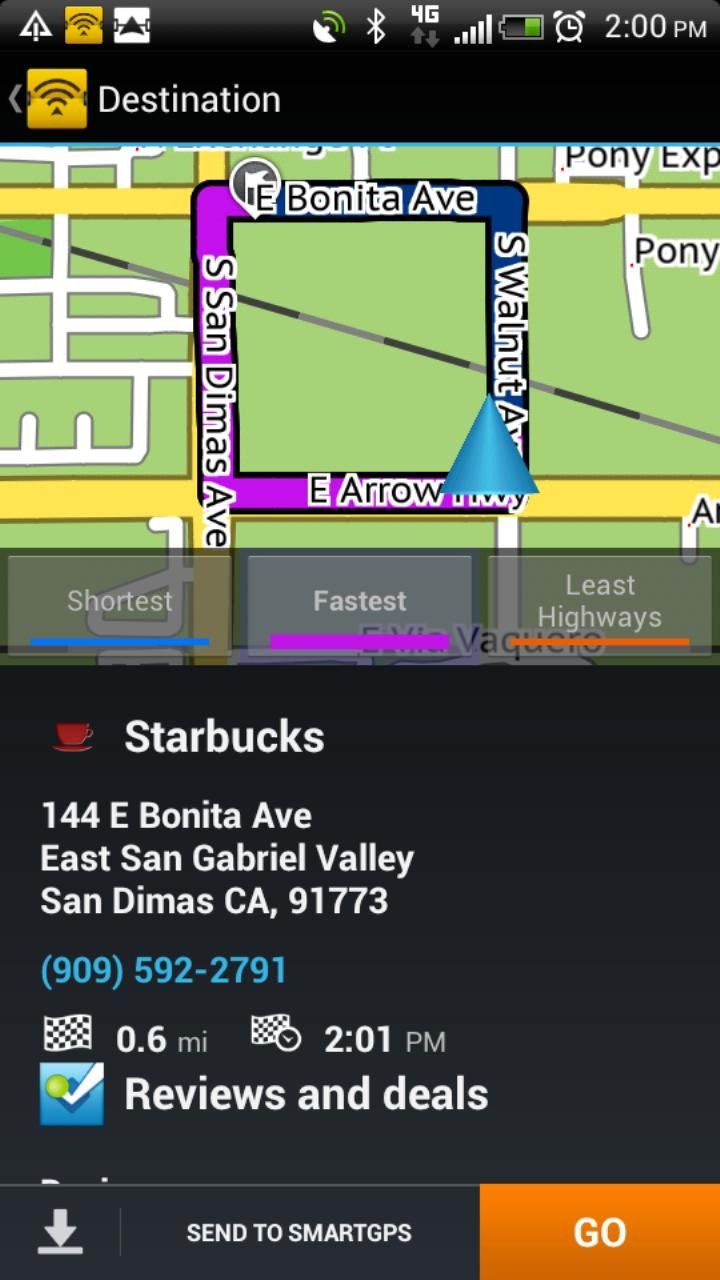Switch to the Shortest route
The width and height of the screenshot is (720, 1280).
tap(119, 600)
